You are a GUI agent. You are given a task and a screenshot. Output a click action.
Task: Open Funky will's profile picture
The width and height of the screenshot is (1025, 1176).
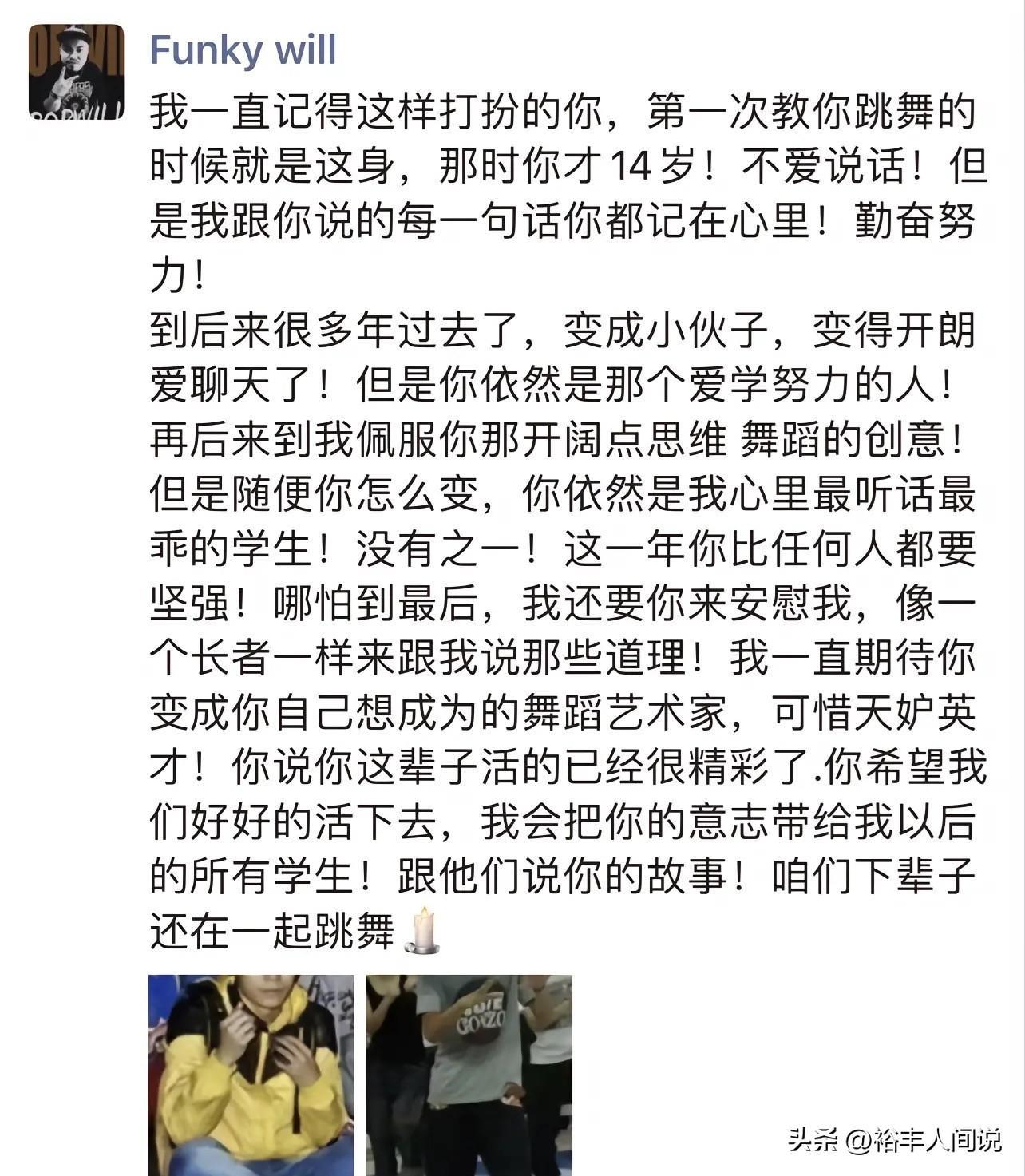76,72
